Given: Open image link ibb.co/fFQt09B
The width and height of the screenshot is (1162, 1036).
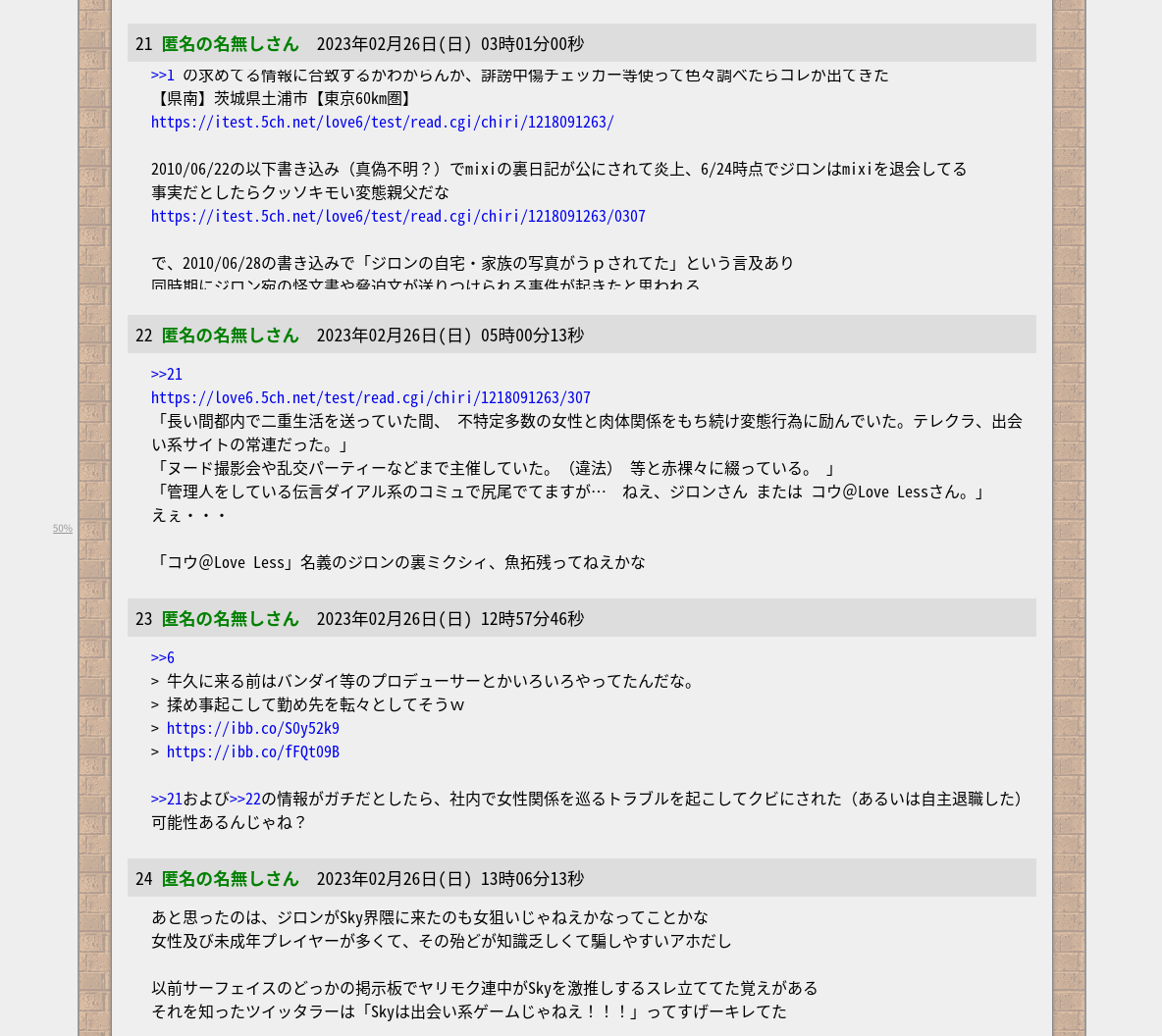Looking at the screenshot, I should click(x=252, y=752).
